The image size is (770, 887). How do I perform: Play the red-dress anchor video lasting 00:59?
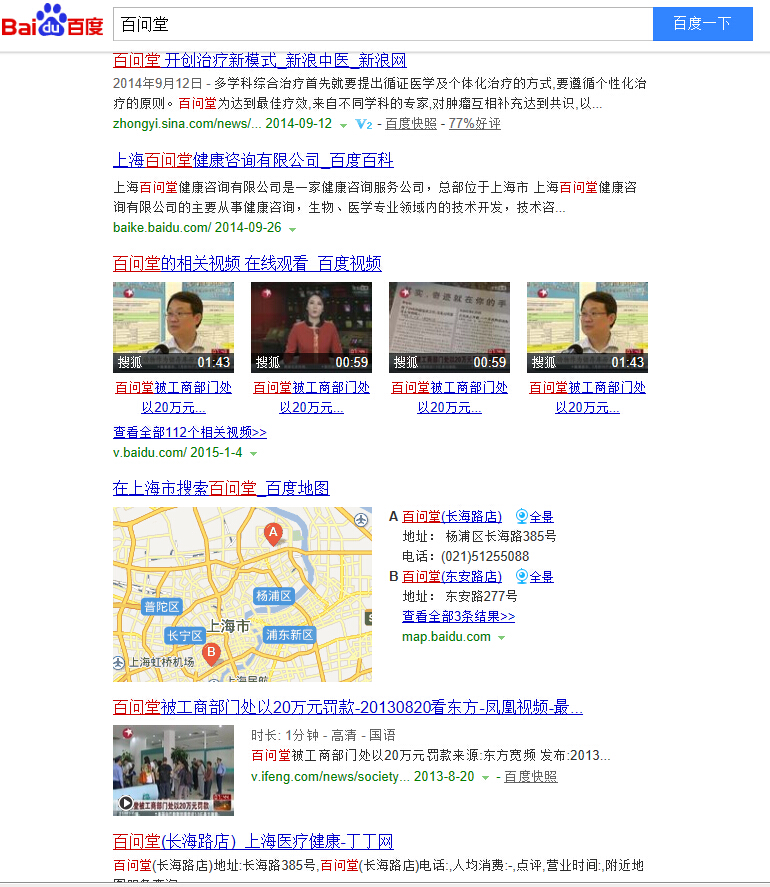point(311,327)
